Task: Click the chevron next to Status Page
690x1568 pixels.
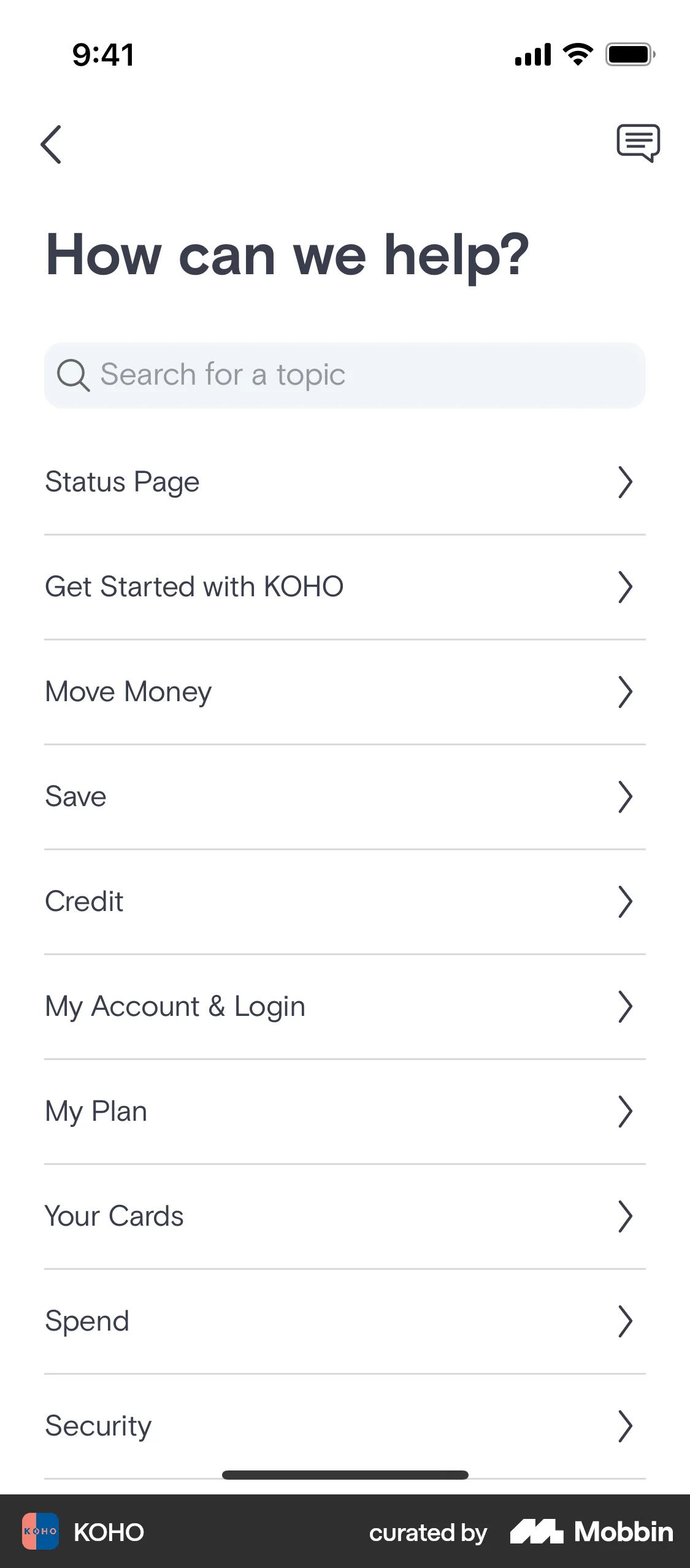Action: pyautogui.click(x=626, y=482)
